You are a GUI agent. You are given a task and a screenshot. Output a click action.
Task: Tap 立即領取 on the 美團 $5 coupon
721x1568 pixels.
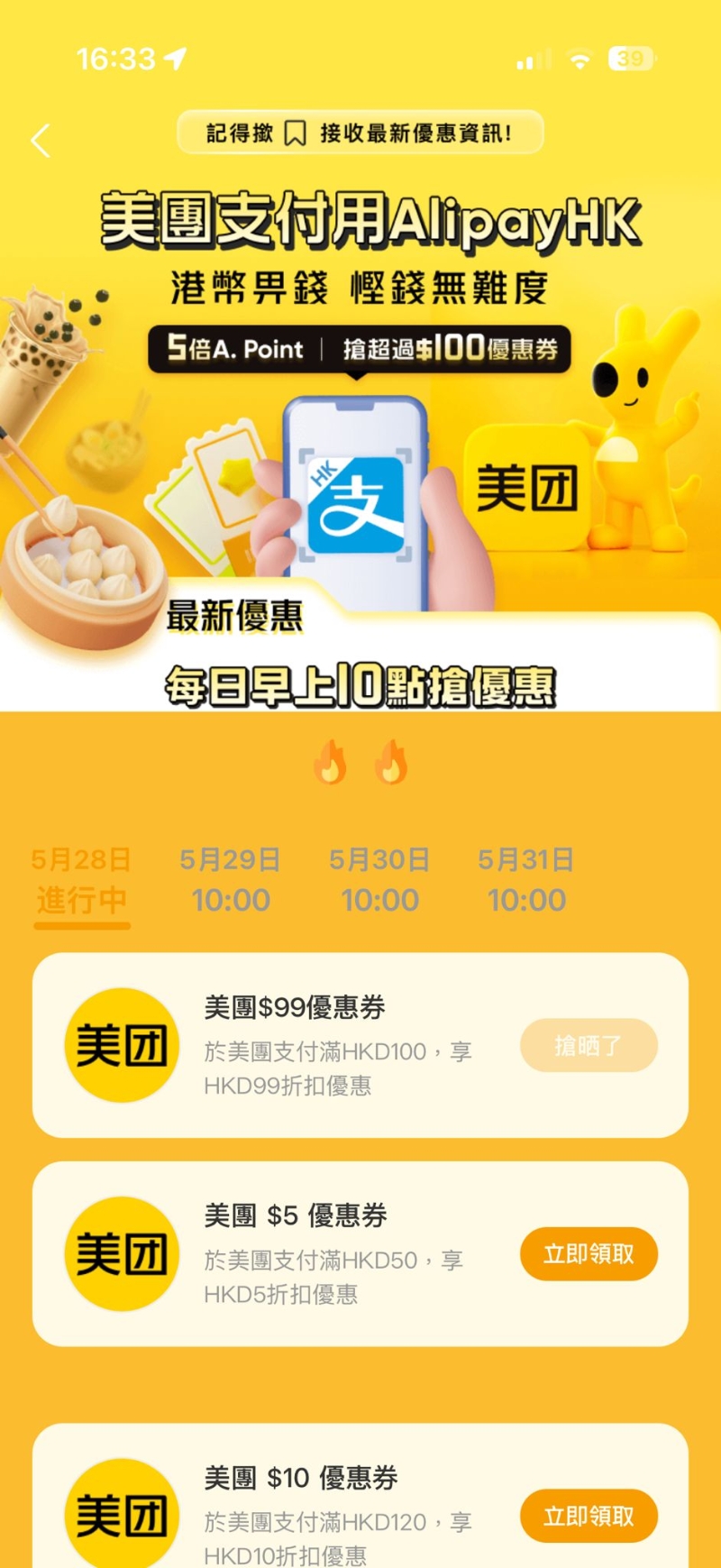point(589,1253)
